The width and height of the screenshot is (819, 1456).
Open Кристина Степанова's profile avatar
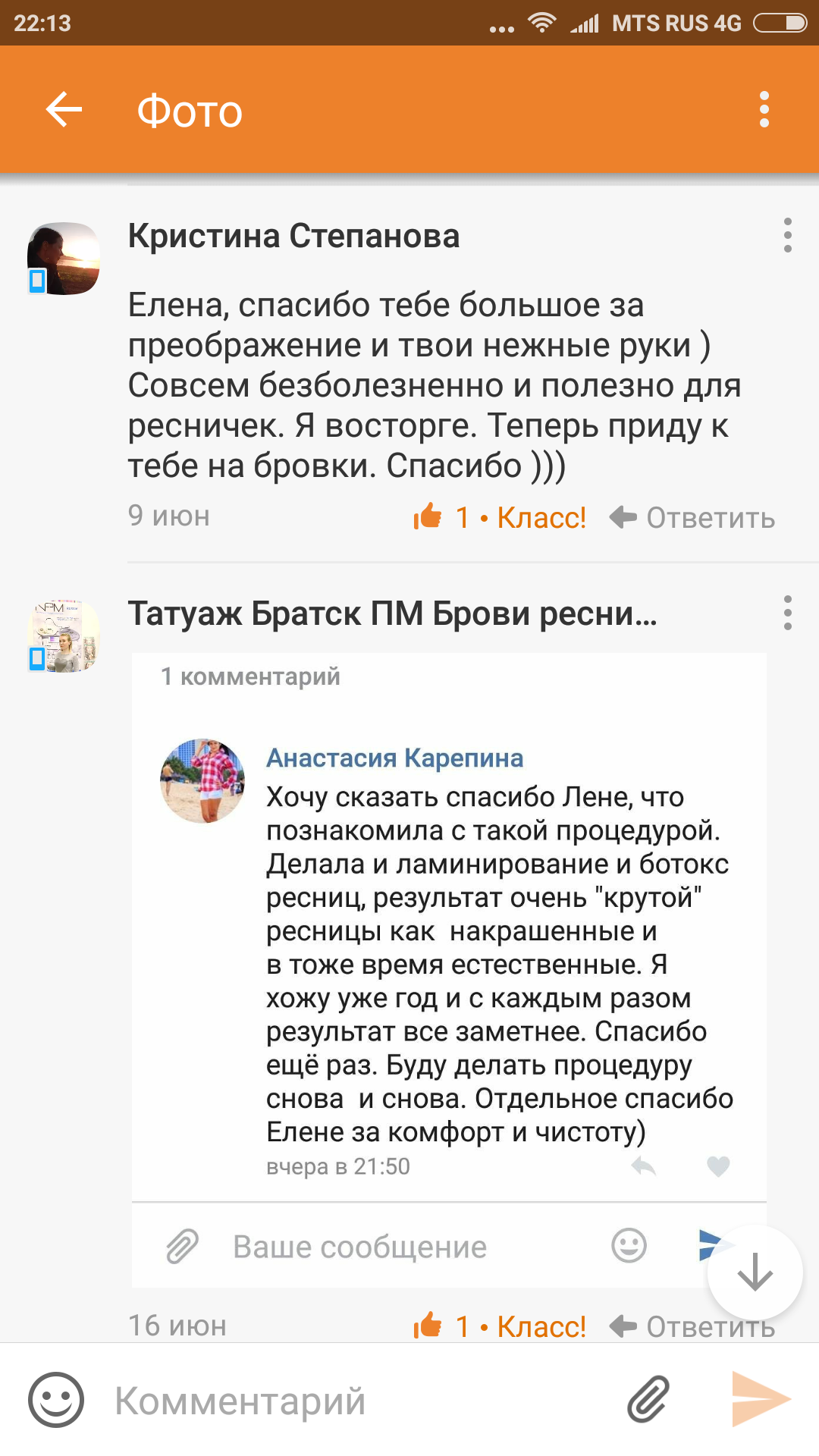coord(64,259)
